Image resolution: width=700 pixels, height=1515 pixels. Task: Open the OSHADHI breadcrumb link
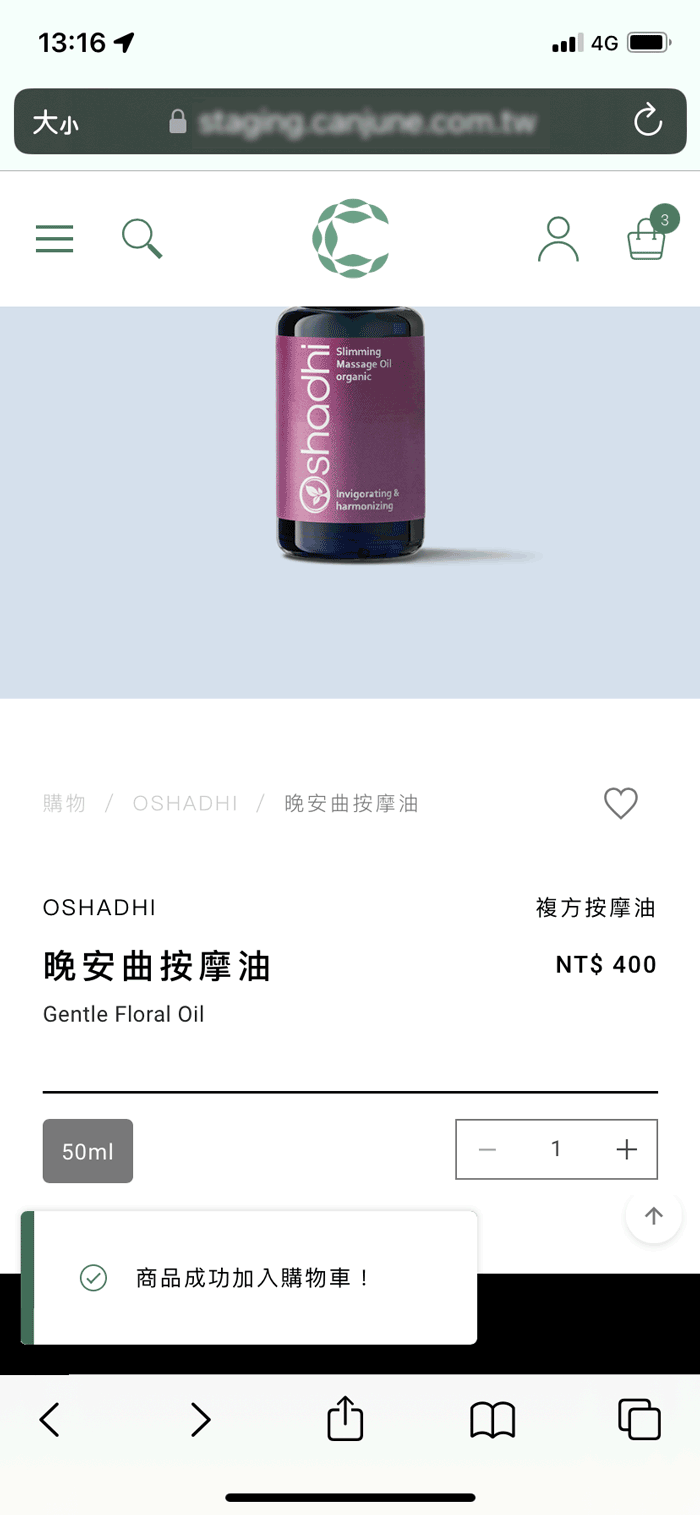pyautogui.click(x=185, y=803)
